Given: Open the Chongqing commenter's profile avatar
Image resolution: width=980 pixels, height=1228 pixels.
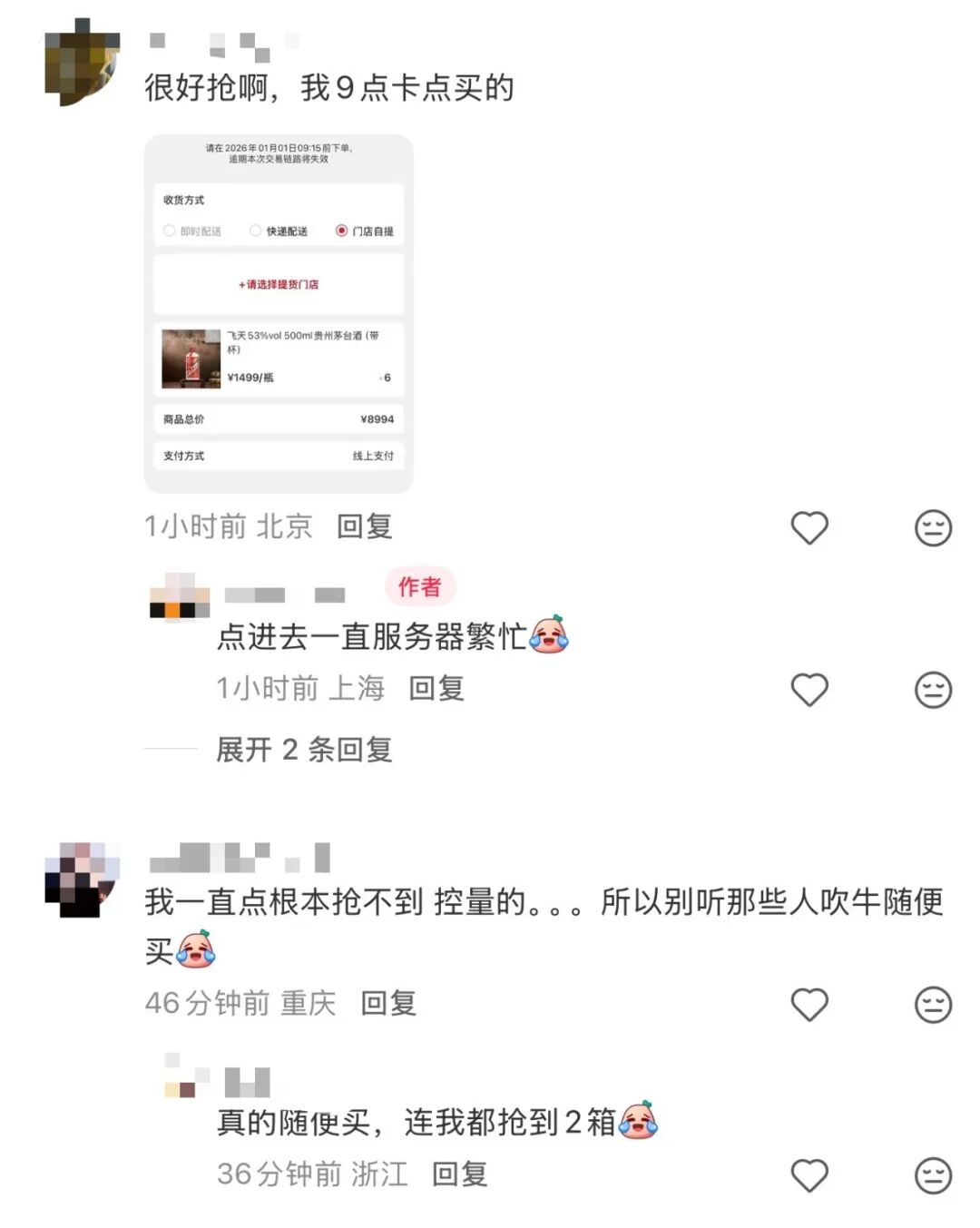Looking at the screenshot, I should [82, 879].
